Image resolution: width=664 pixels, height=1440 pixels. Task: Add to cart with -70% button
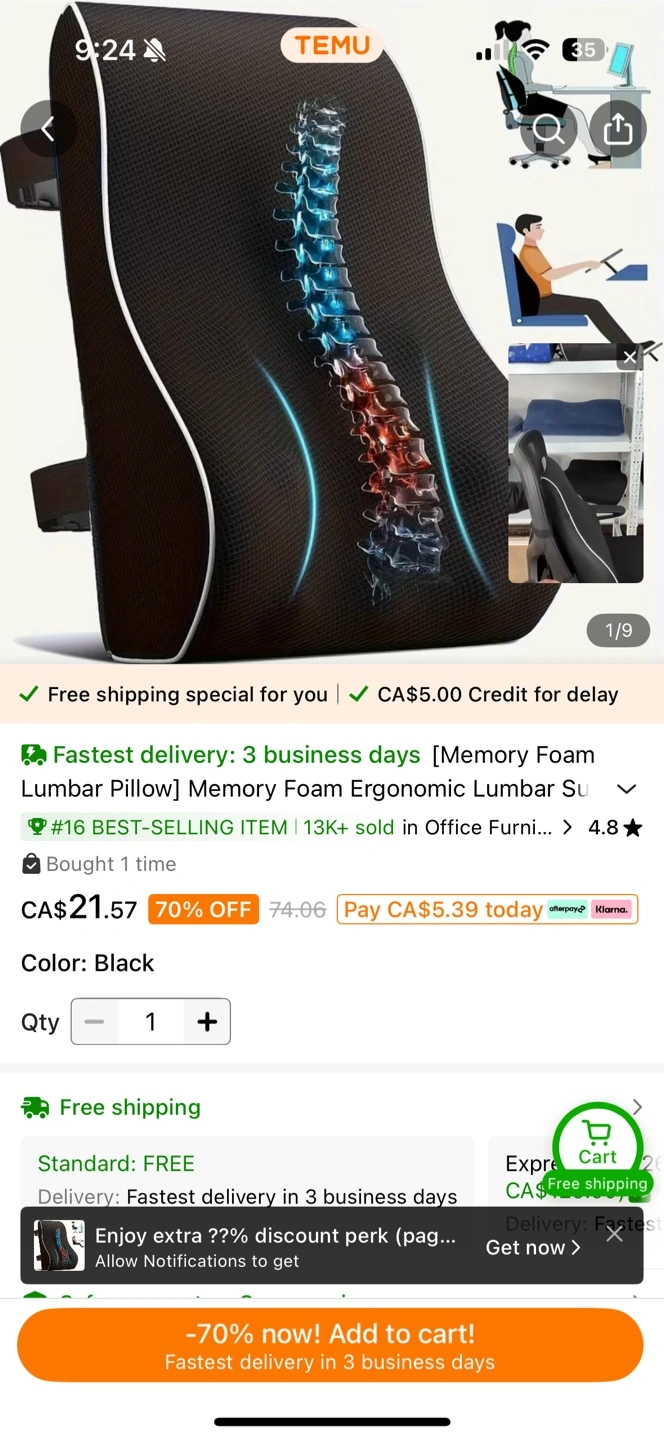(330, 1345)
